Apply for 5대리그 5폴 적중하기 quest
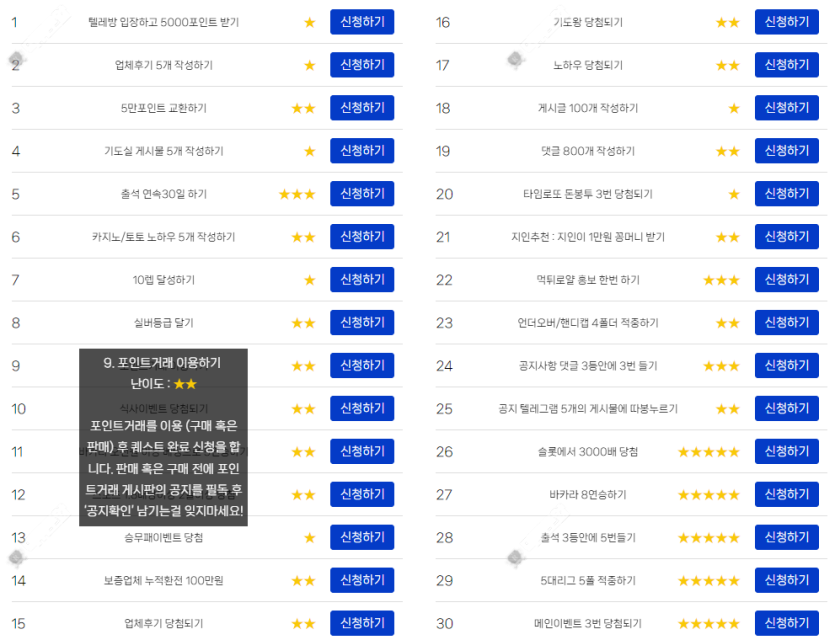Screen dimensions: 835x640 [786, 581]
